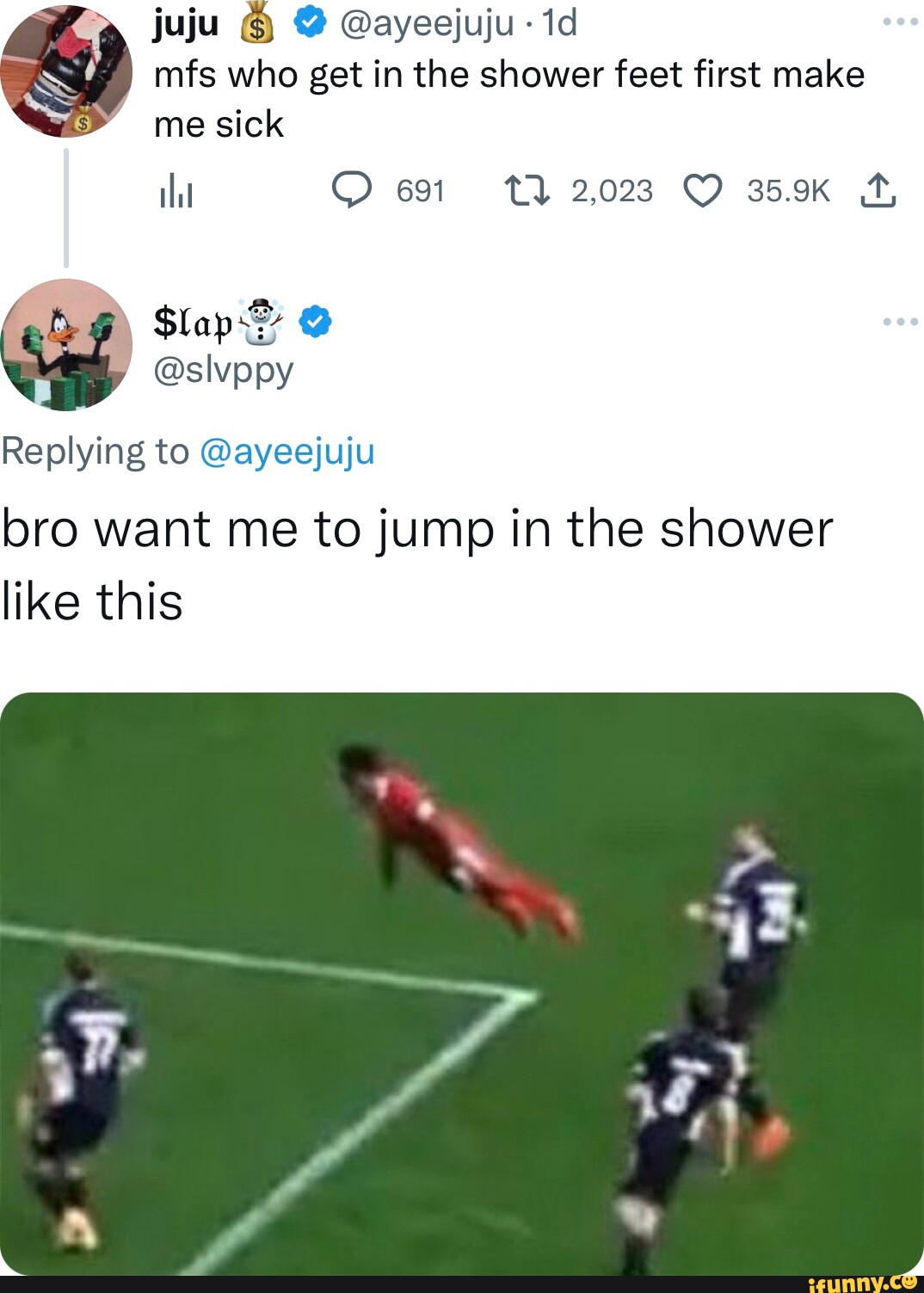
Task: Click the verified badge next to juju
Action: (311, 23)
